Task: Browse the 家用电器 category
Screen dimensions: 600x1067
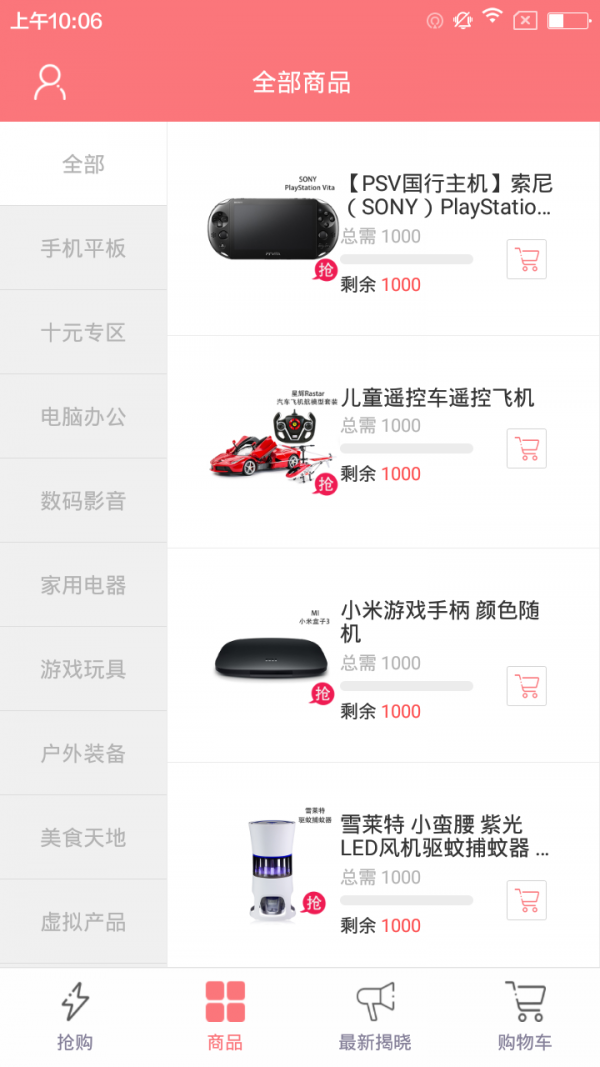Action: click(83, 585)
